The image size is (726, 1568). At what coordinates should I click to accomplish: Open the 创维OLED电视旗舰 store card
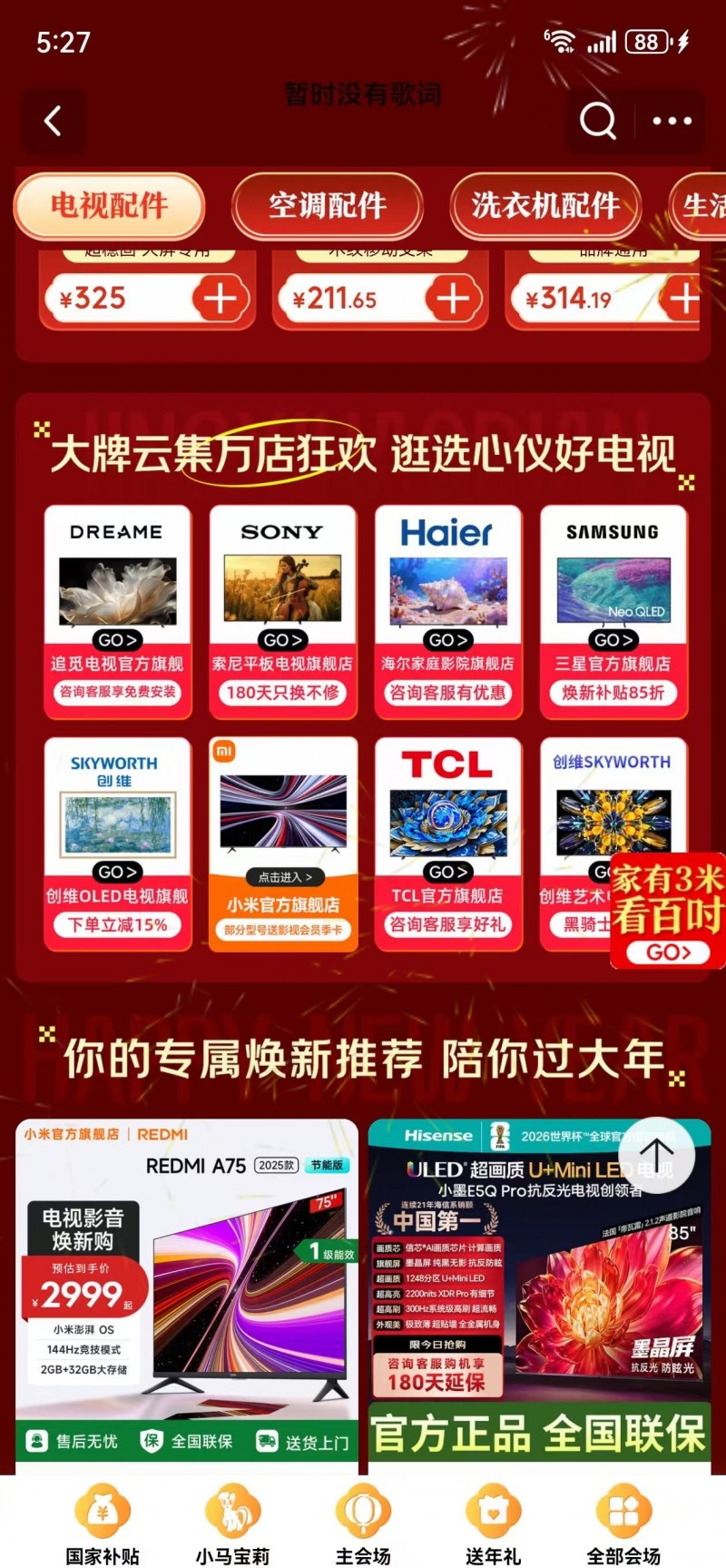[x=117, y=843]
